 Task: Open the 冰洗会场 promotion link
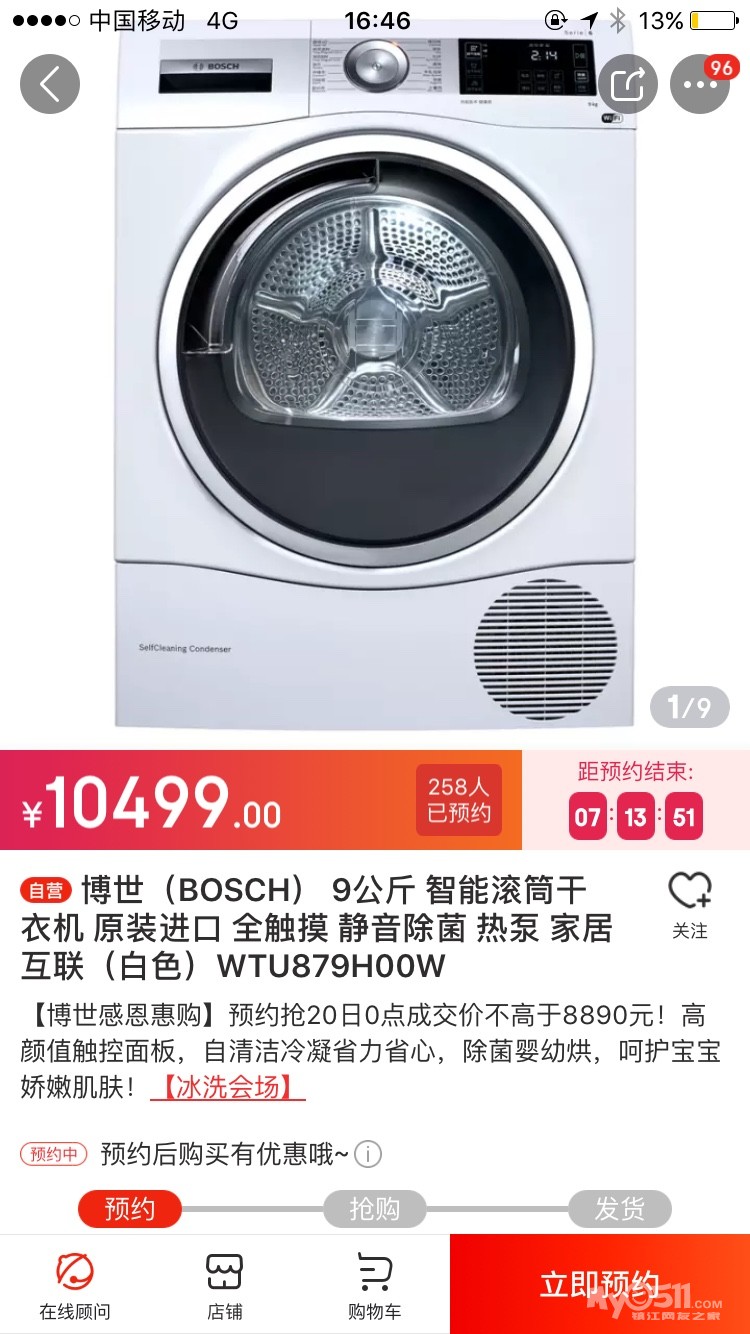pyautogui.click(x=228, y=1087)
